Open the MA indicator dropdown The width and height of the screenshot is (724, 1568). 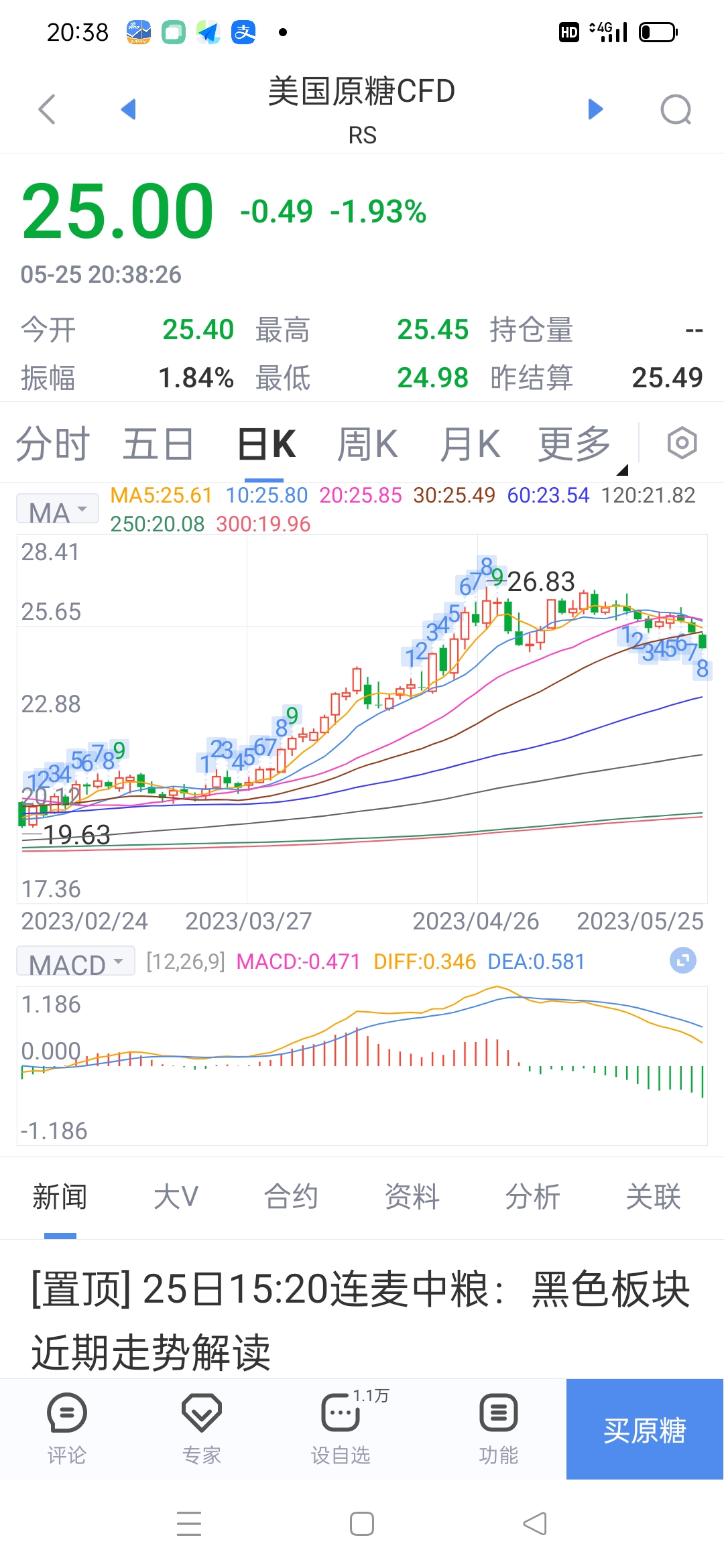coord(58,510)
